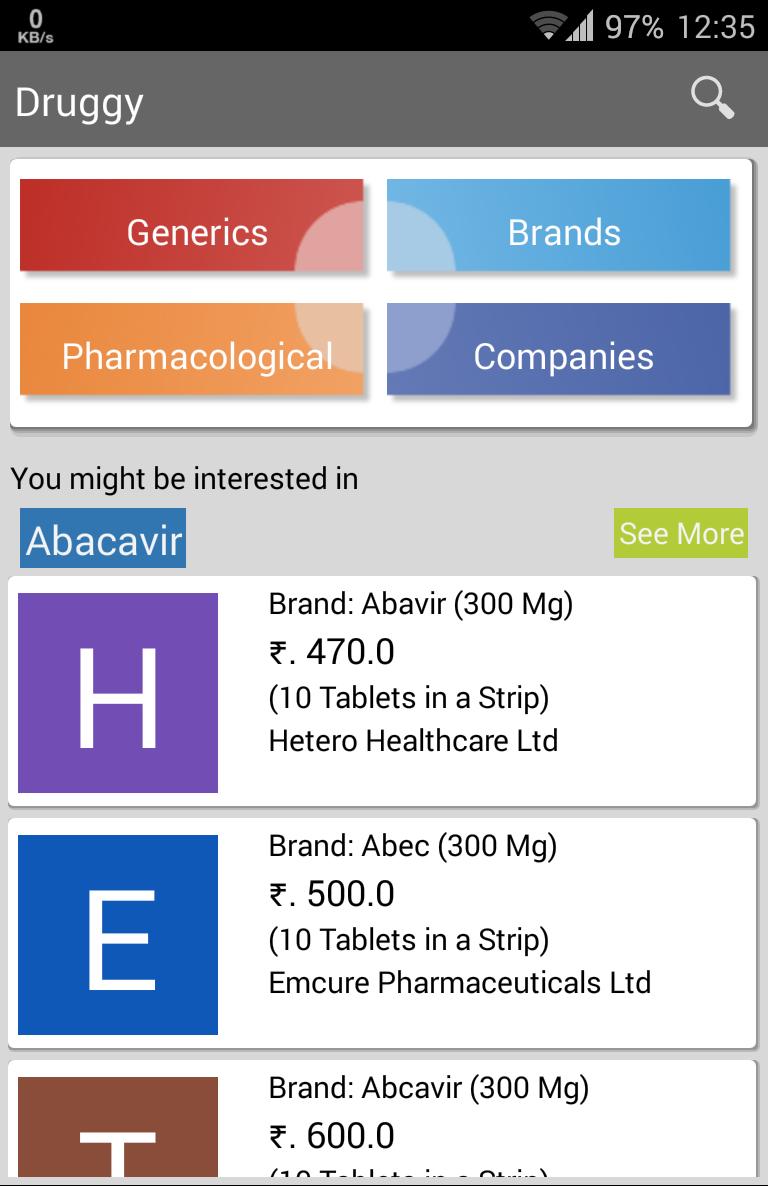Tap the Druggy app title
Image resolution: width=768 pixels, height=1186 pixels.
pos(80,100)
